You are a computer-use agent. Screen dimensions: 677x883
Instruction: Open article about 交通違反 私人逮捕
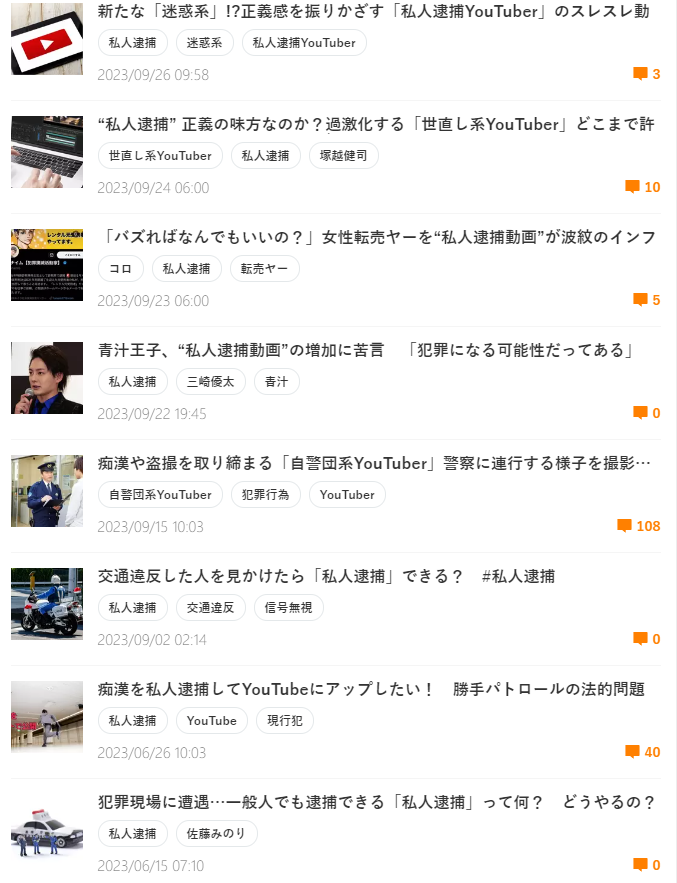point(326,576)
